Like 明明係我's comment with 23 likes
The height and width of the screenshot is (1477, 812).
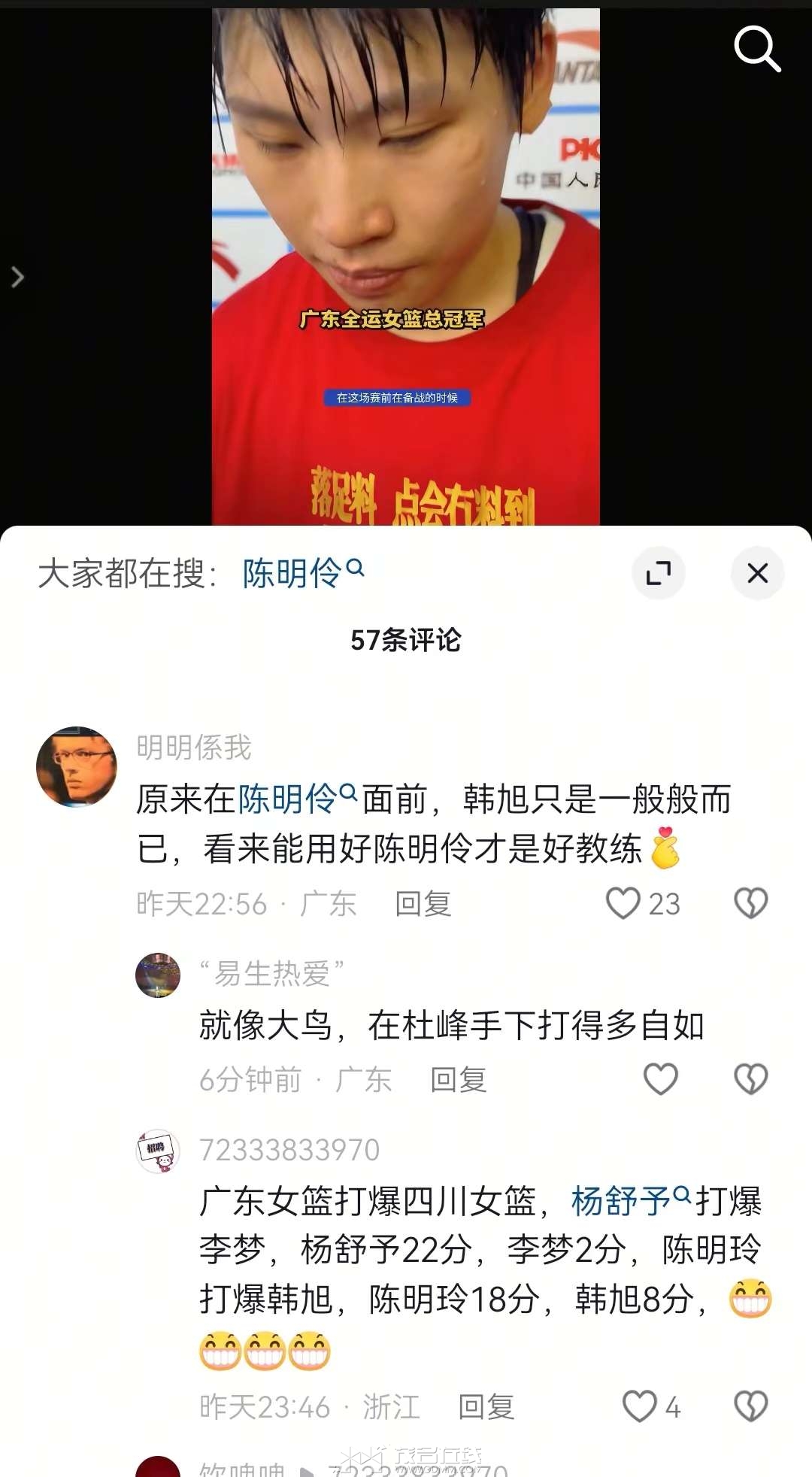[x=624, y=903]
